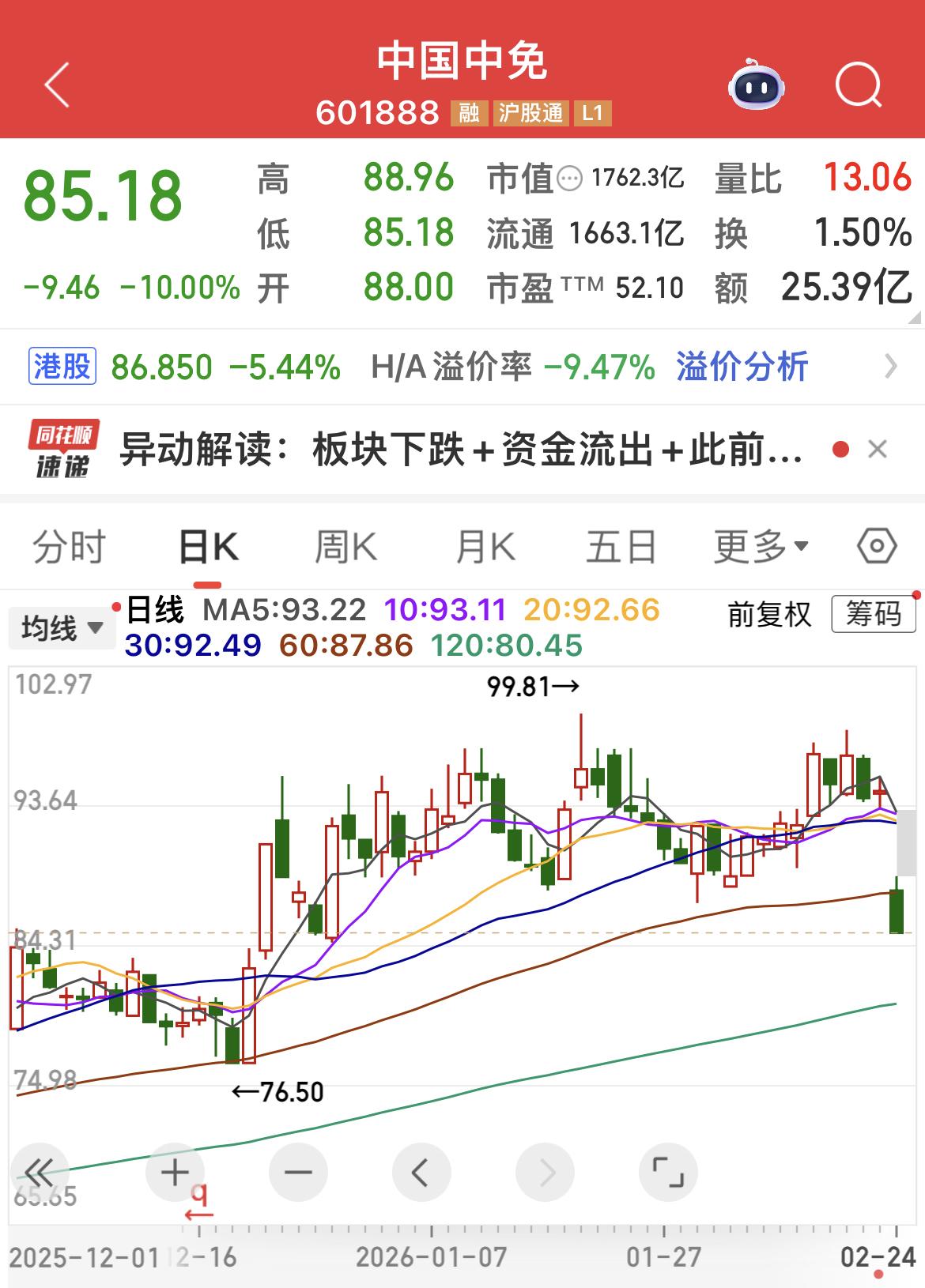This screenshot has height=1288, width=925.
Task: Click the back arrow to return
Action: click(55, 85)
